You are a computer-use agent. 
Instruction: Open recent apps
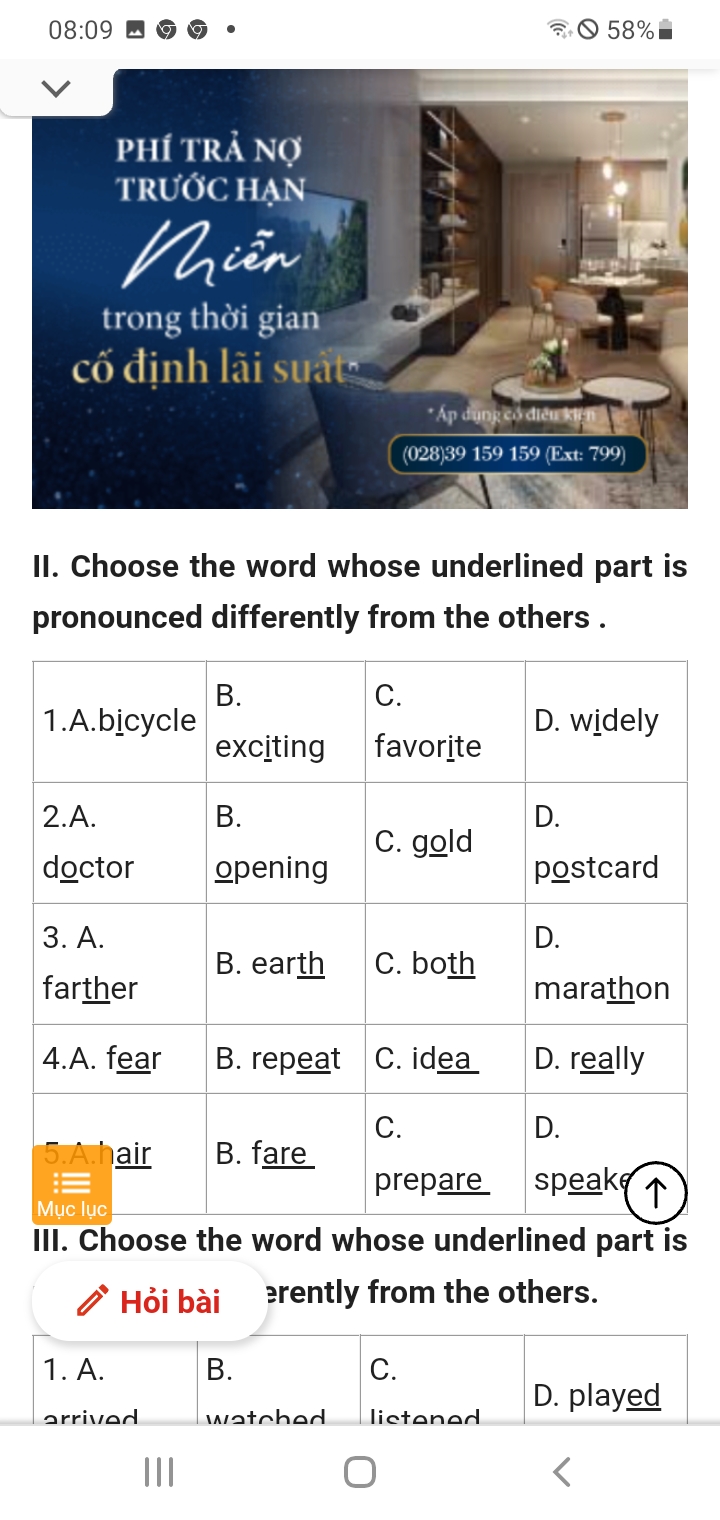pyautogui.click(x=159, y=1472)
